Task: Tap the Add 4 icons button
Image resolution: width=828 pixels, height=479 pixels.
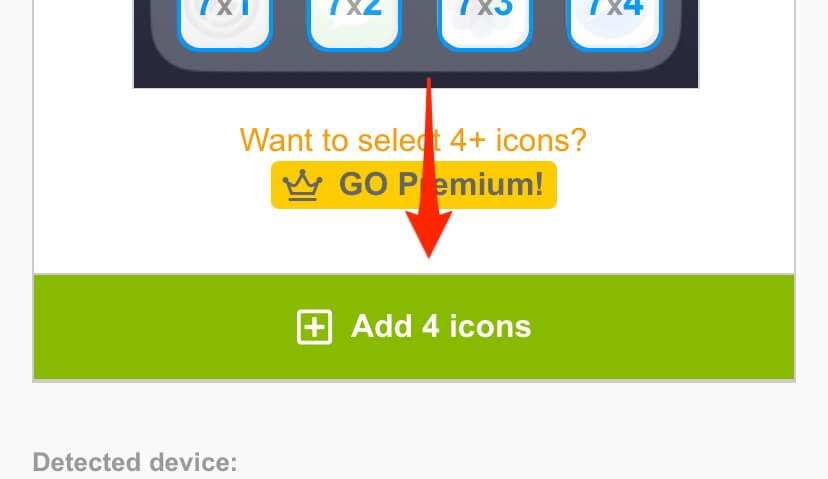Action: [x=414, y=327]
